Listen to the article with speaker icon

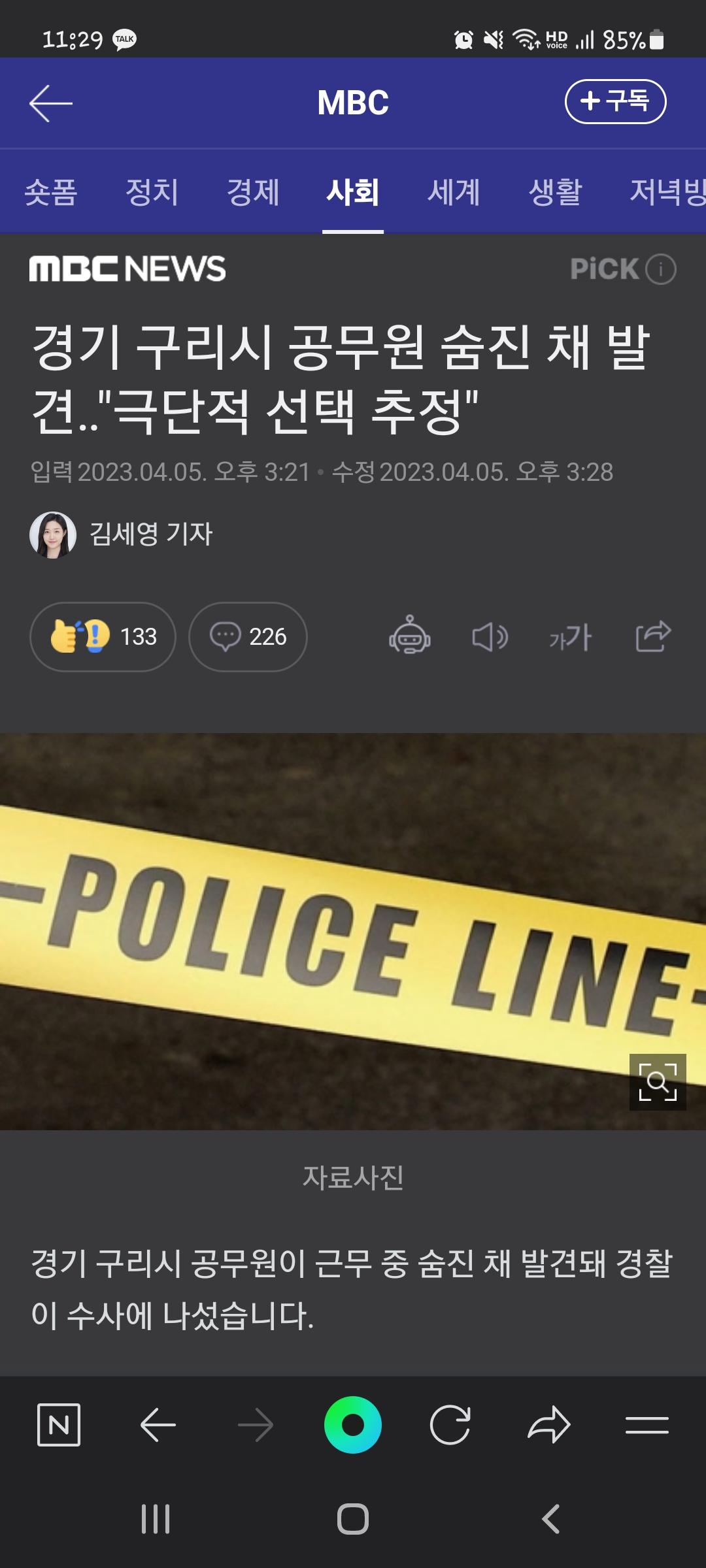click(x=490, y=636)
